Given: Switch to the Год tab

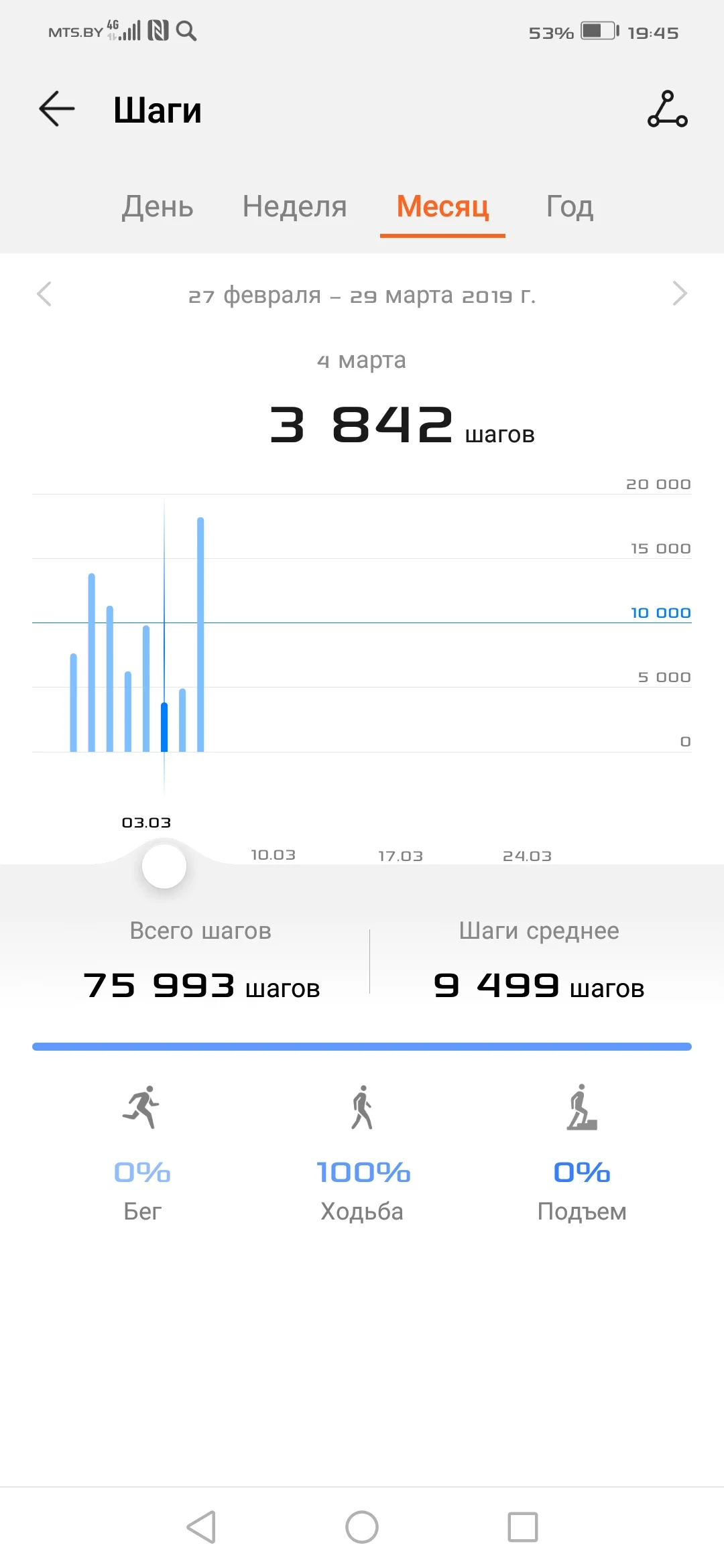Looking at the screenshot, I should [569, 207].
